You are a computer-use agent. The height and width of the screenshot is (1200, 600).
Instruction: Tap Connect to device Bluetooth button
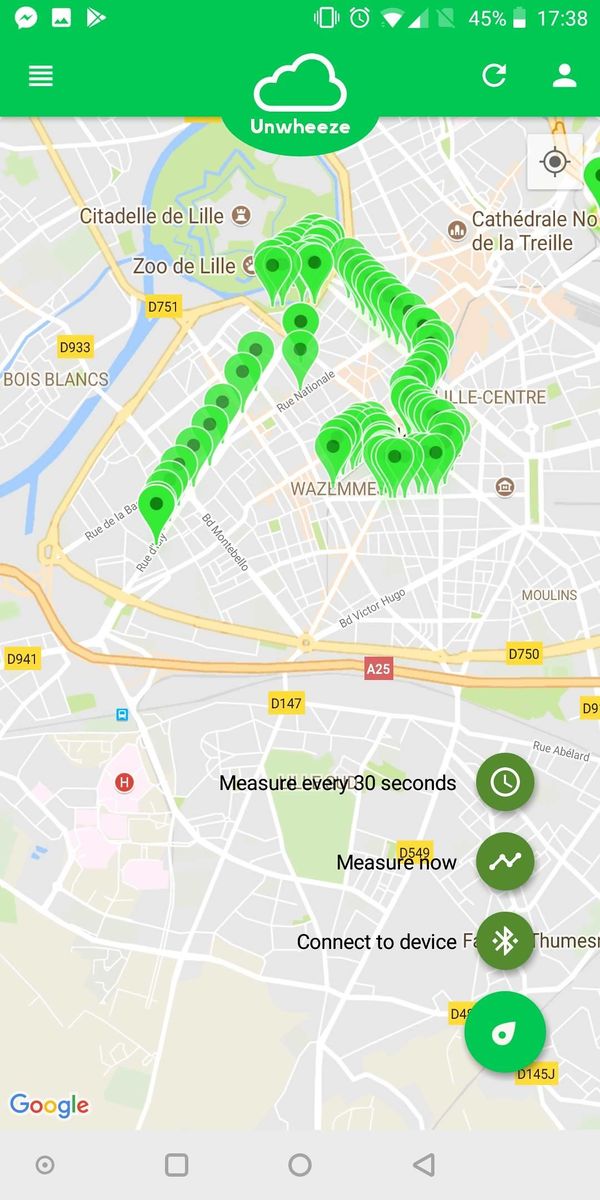pyautogui.click(x=505, y=941)
